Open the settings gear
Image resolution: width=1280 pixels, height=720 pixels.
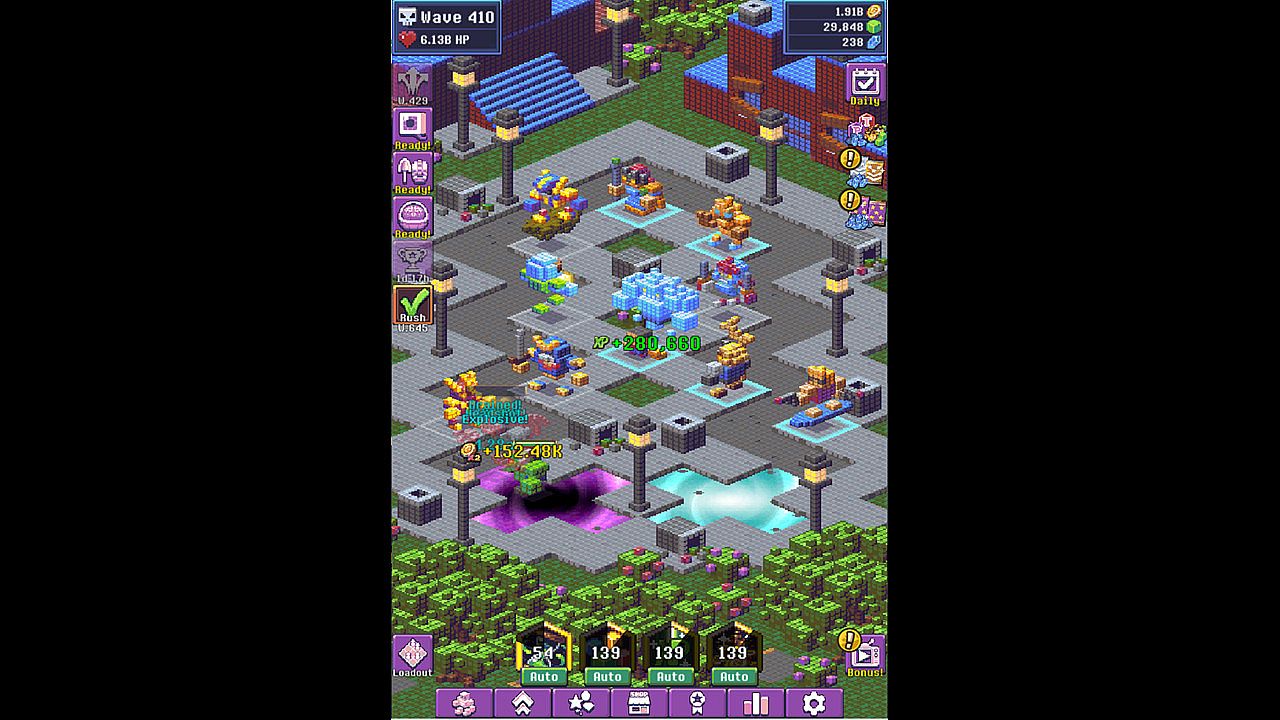tap(814, 704)
